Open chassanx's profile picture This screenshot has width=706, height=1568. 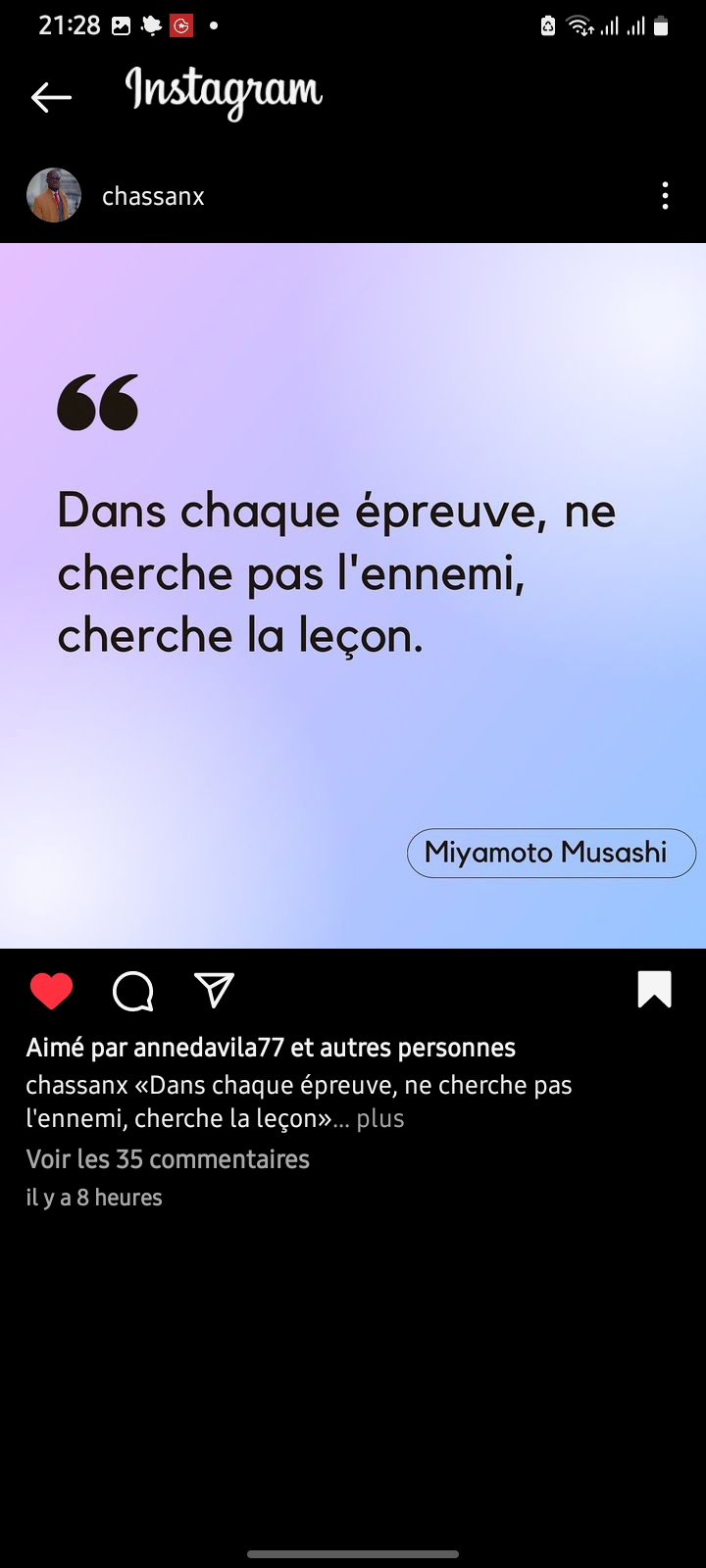(54, 196)
